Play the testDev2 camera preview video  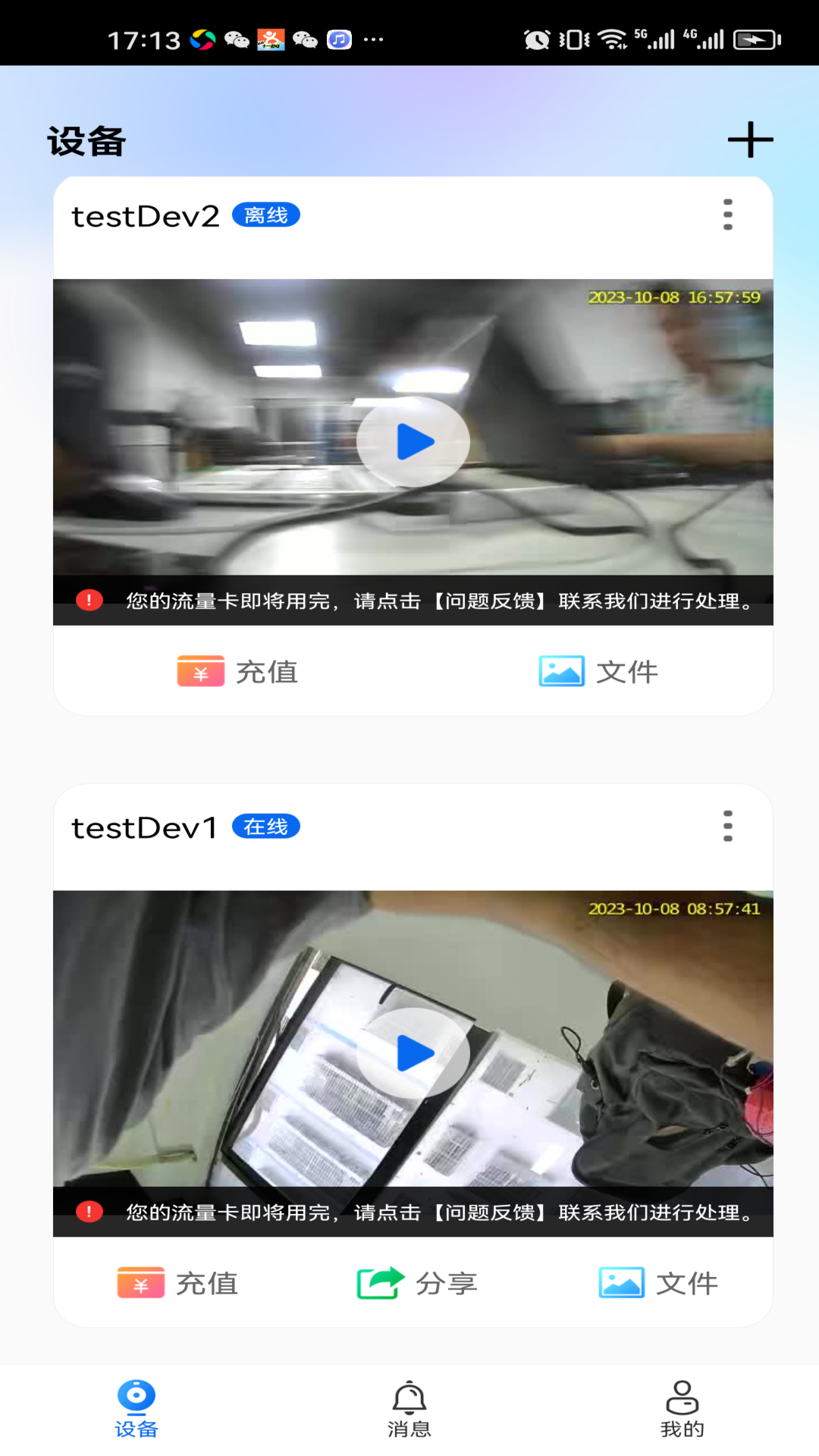412,441
